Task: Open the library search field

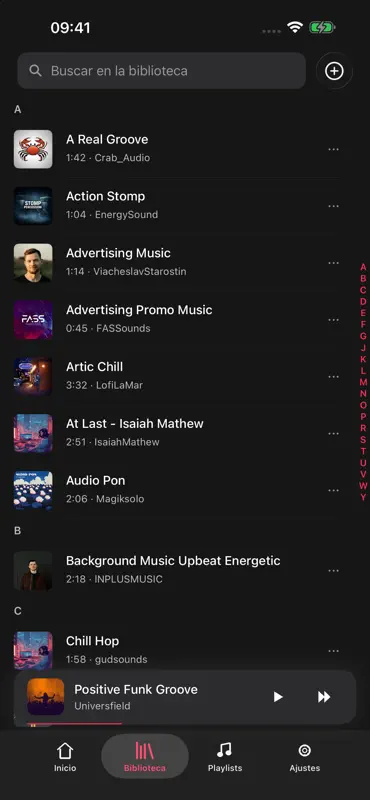Action: coord(161,71)
